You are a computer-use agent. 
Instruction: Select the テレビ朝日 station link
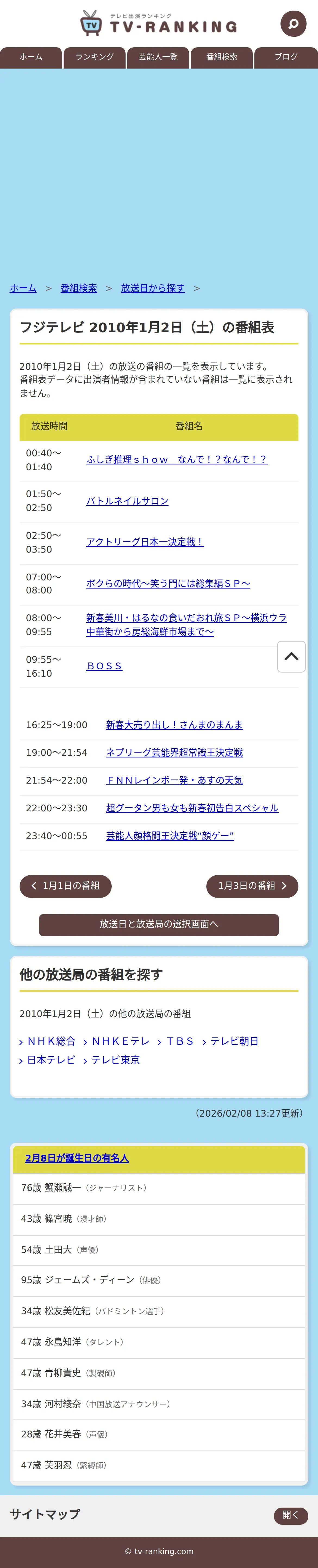(230, 1042)
